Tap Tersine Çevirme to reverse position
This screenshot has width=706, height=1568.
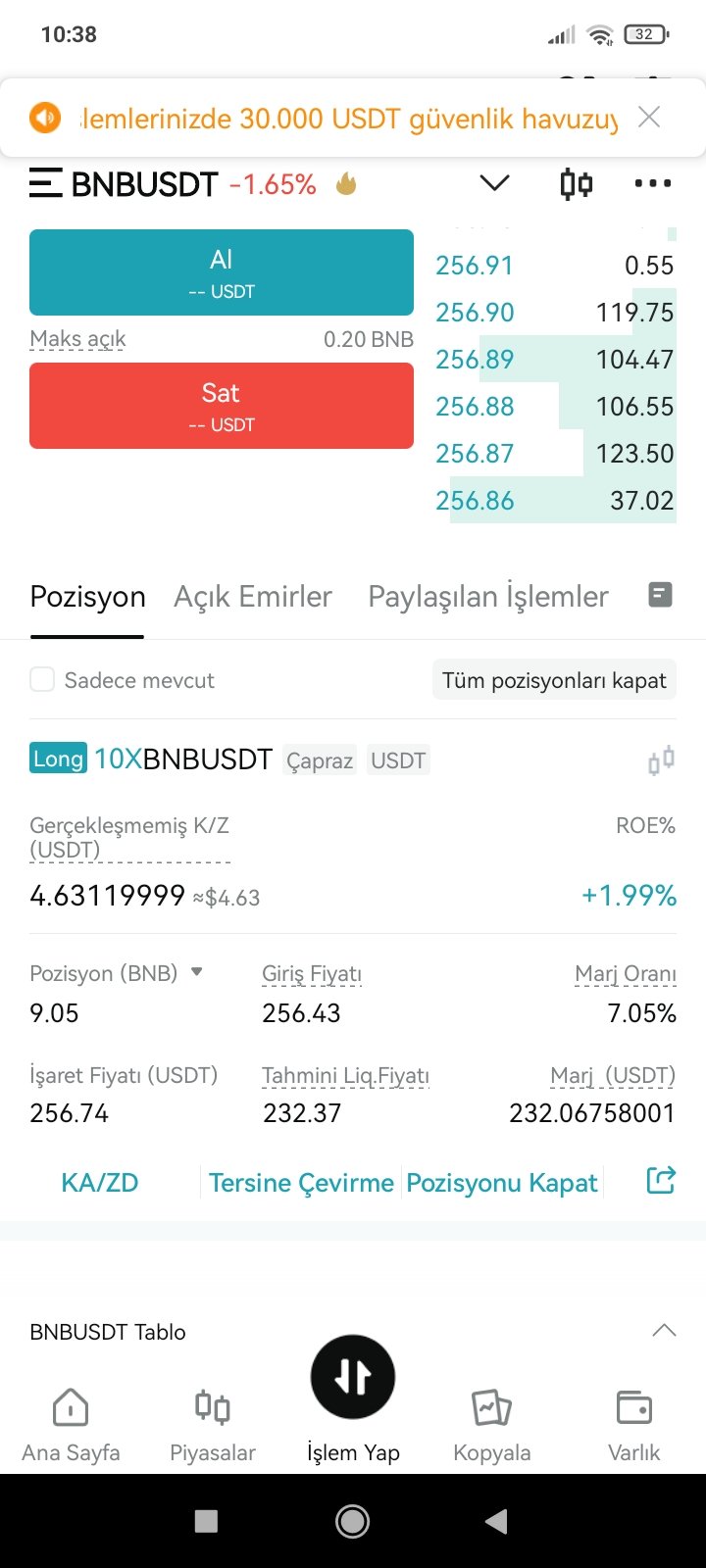(301, 1183)
